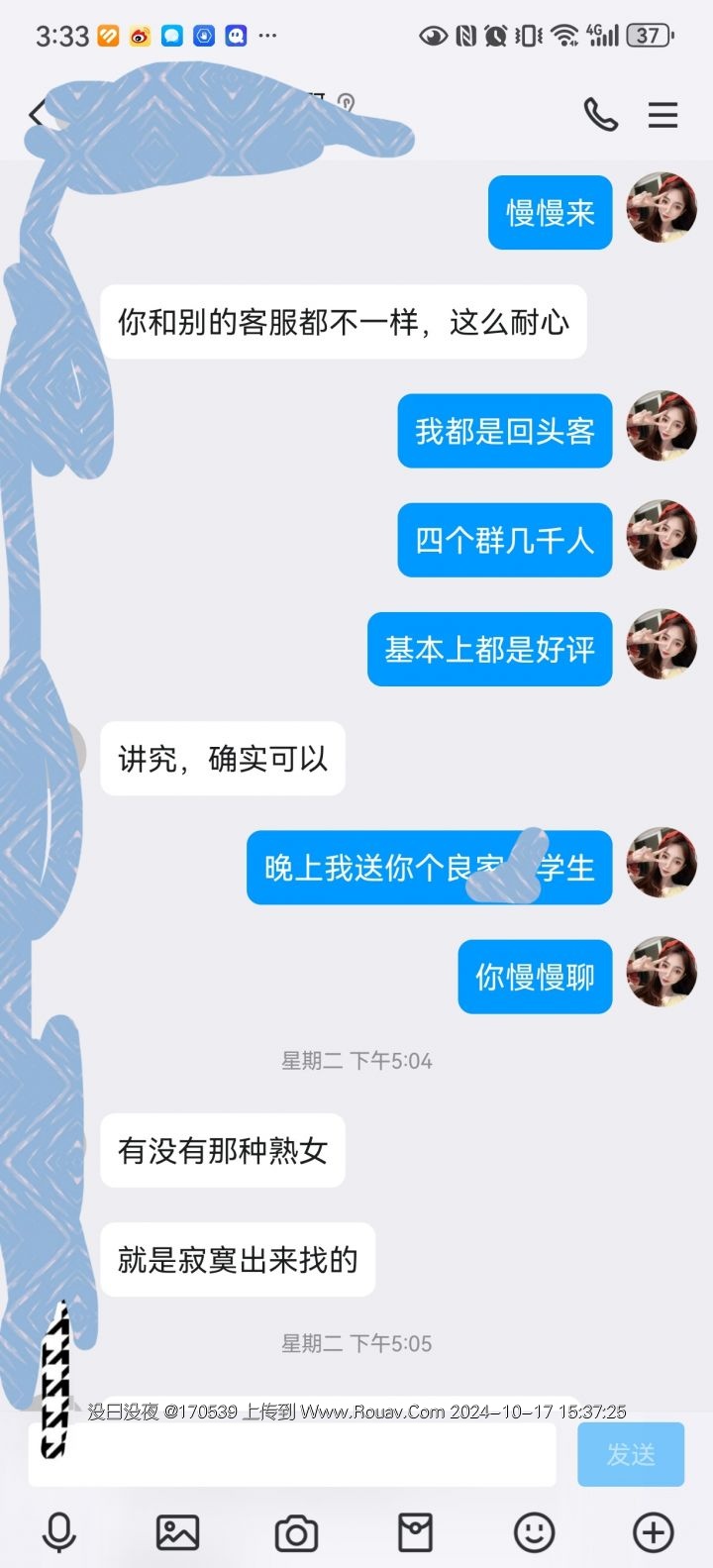Tap the 发送 send button
Image resolution: width=713 pixels, height=1568 pixels.
tap(631, 1454)
